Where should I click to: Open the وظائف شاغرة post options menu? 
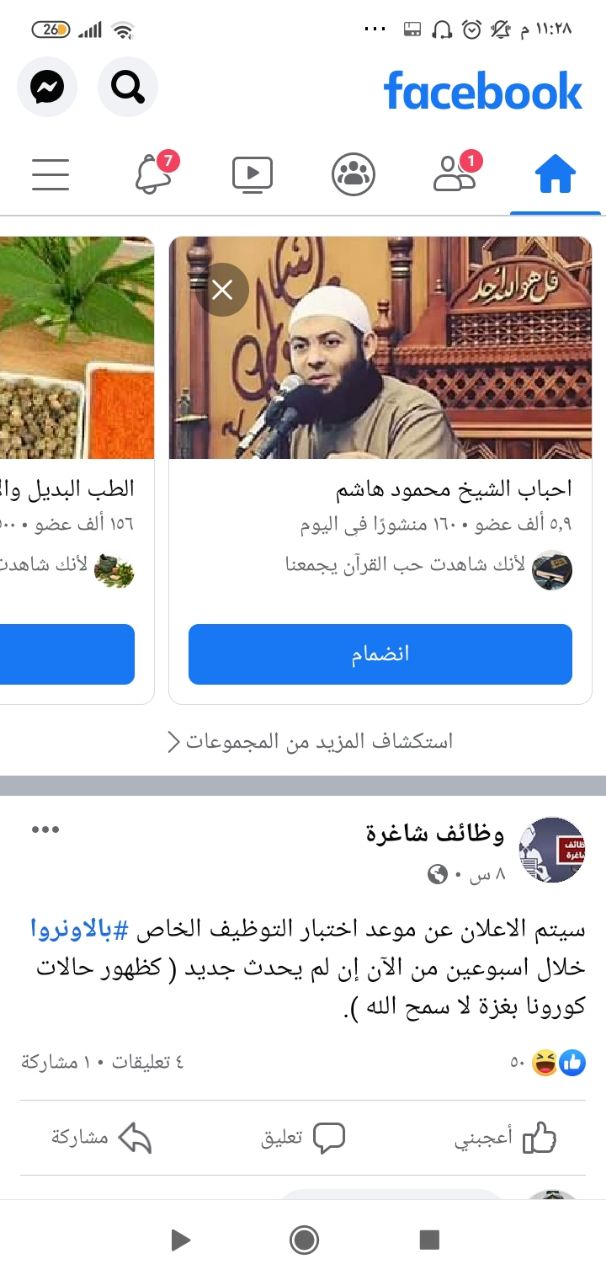point(46,829)
